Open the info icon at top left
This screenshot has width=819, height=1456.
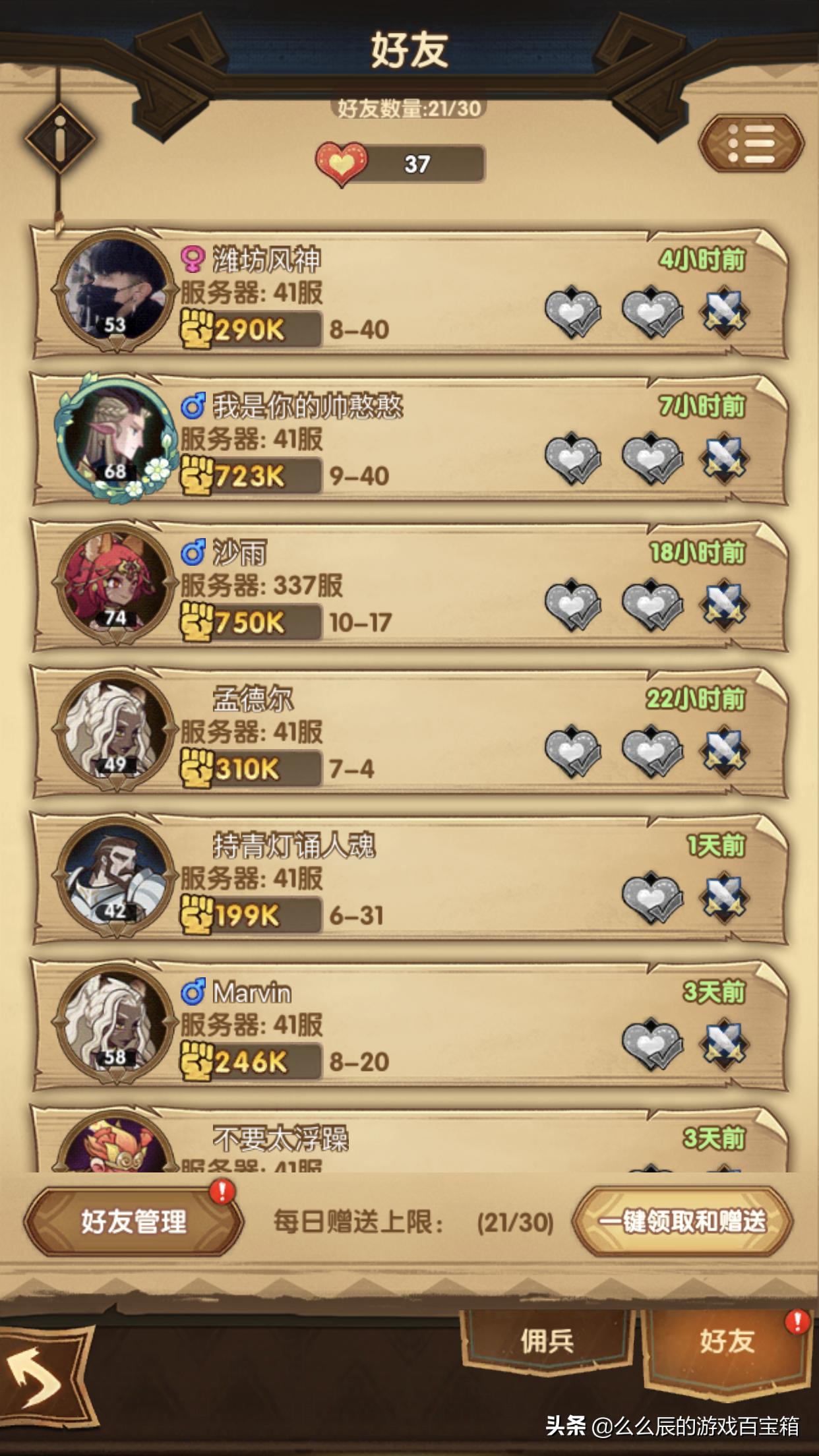[60, 139]
